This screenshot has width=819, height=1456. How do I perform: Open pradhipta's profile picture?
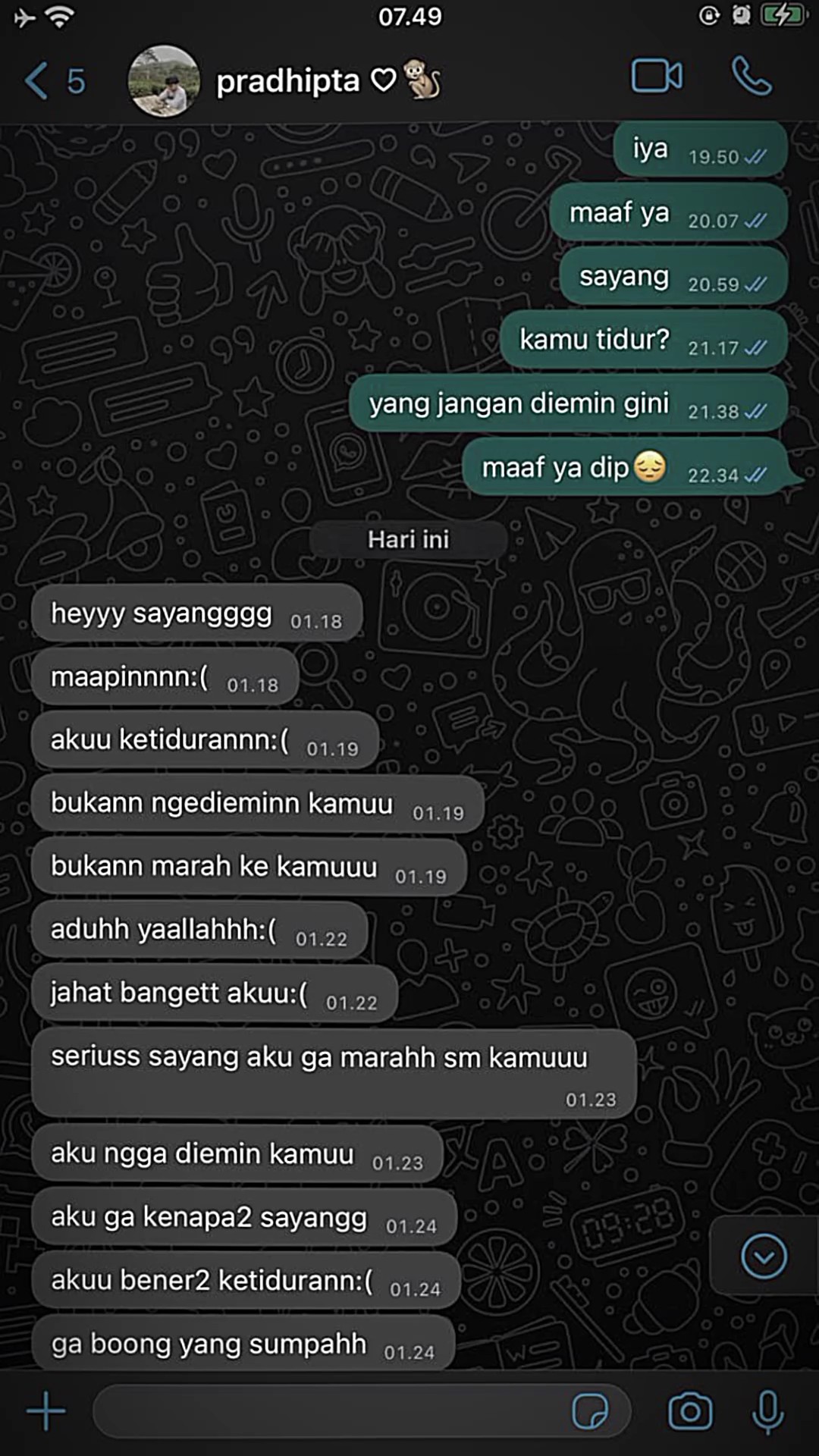164,81
